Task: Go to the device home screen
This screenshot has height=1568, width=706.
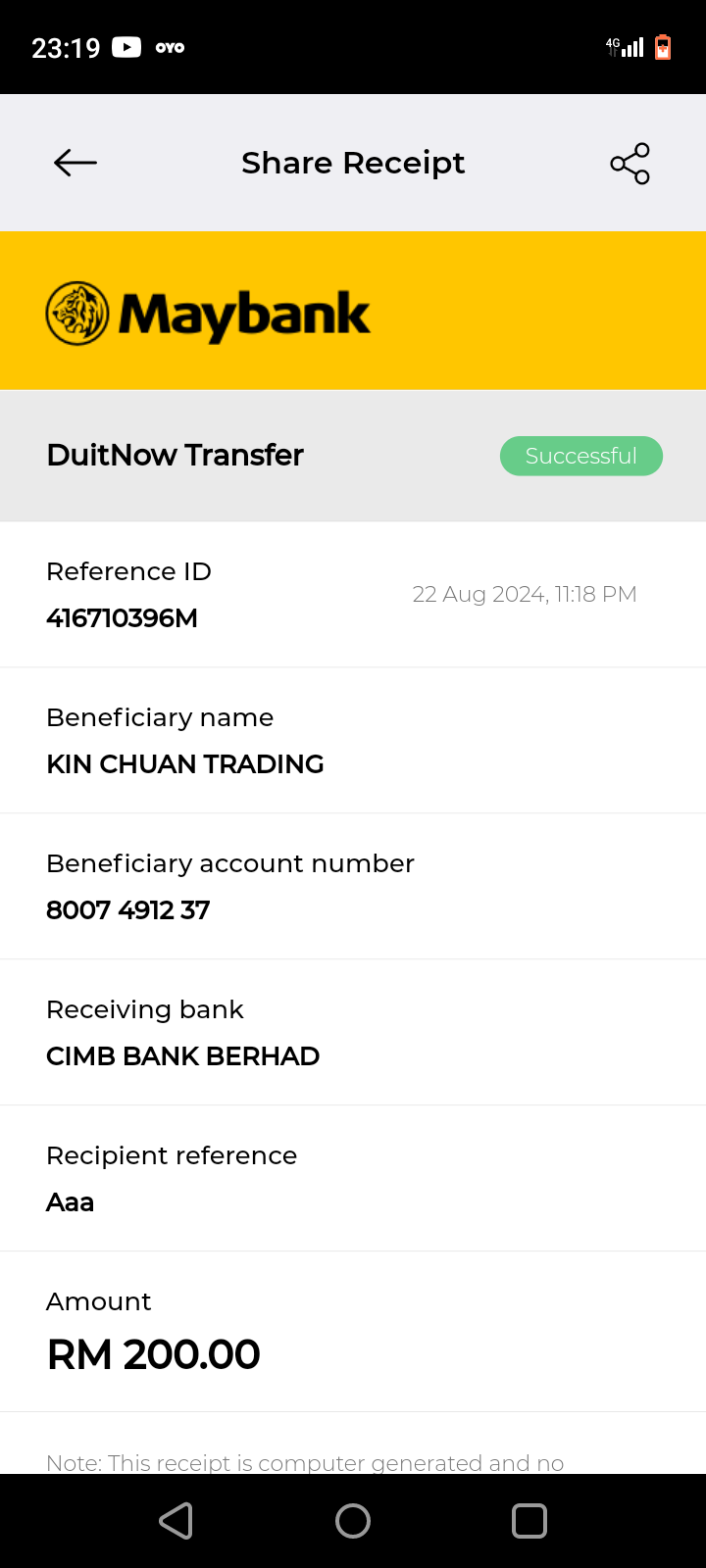Action: tap(353, 1521)
